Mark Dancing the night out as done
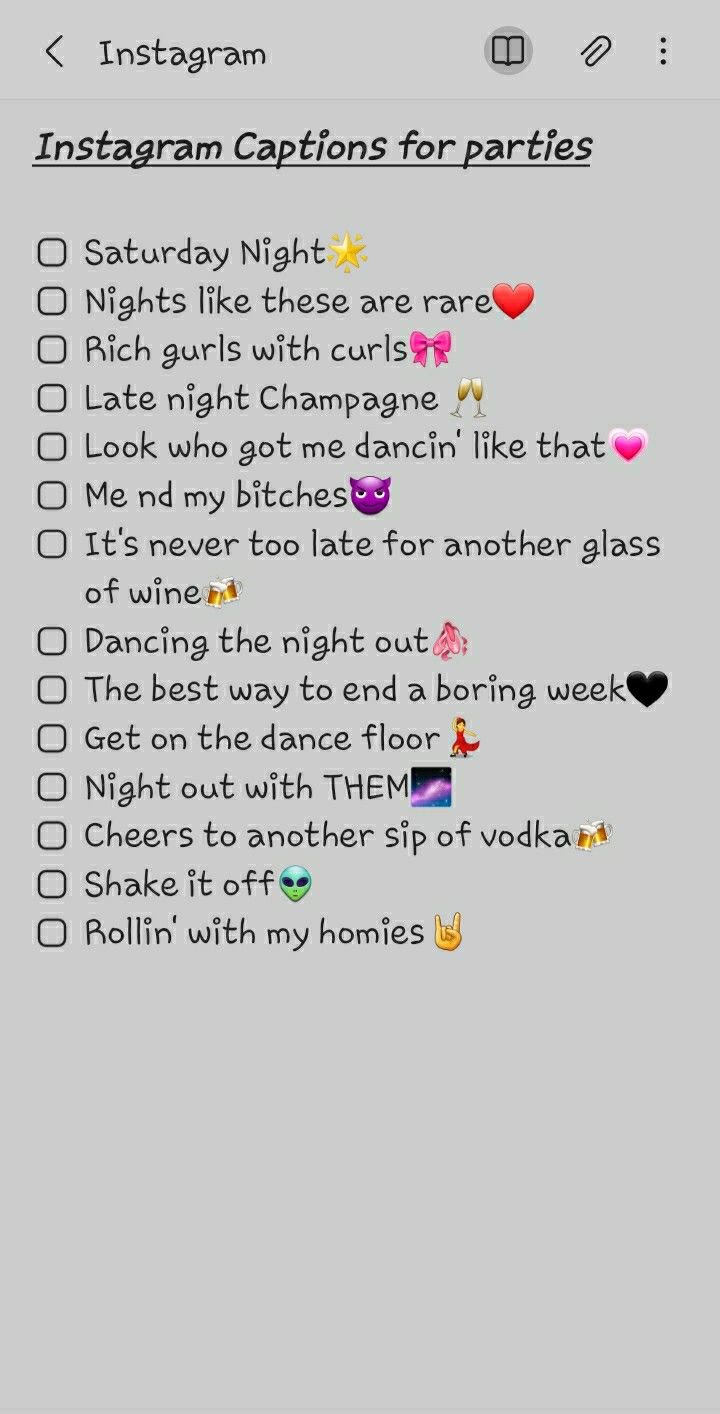The width and height of the screenshot is (720, 1414). click(52, 641)
